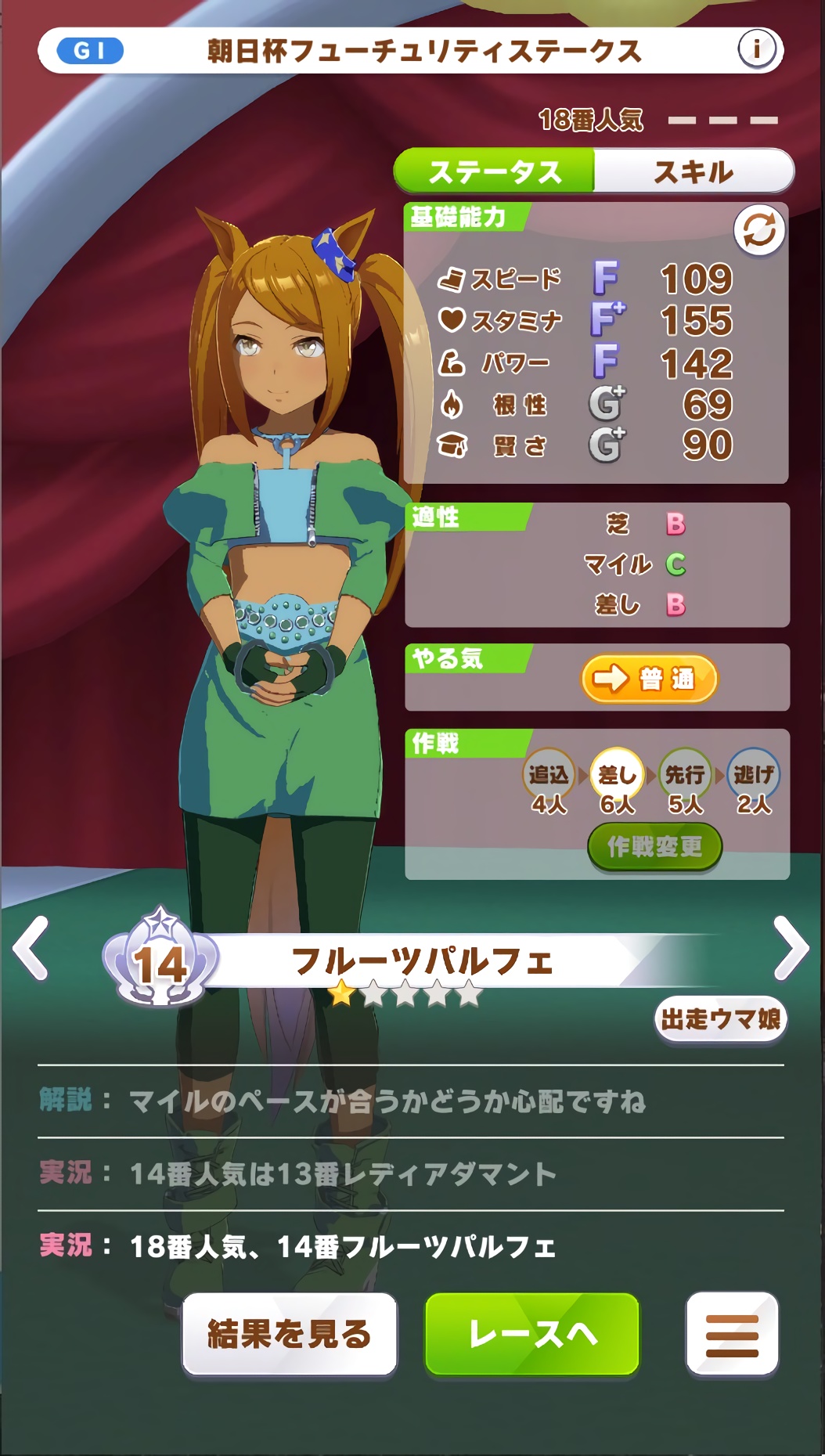Select the ステータス tab
This screenshot has height=1456, width=825.
coord(495,171)
